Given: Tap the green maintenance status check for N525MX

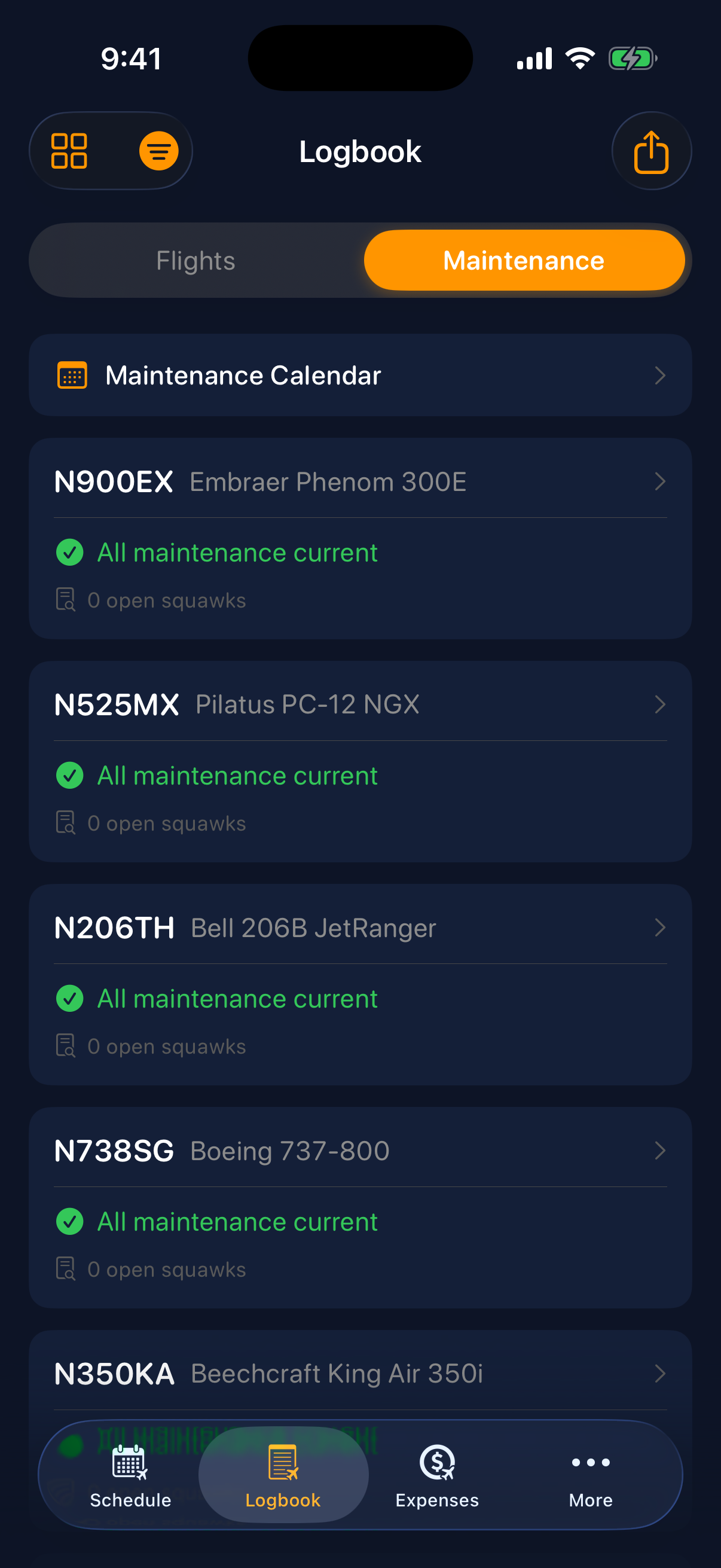Looking at the screenshot, I should click(70, 775).
